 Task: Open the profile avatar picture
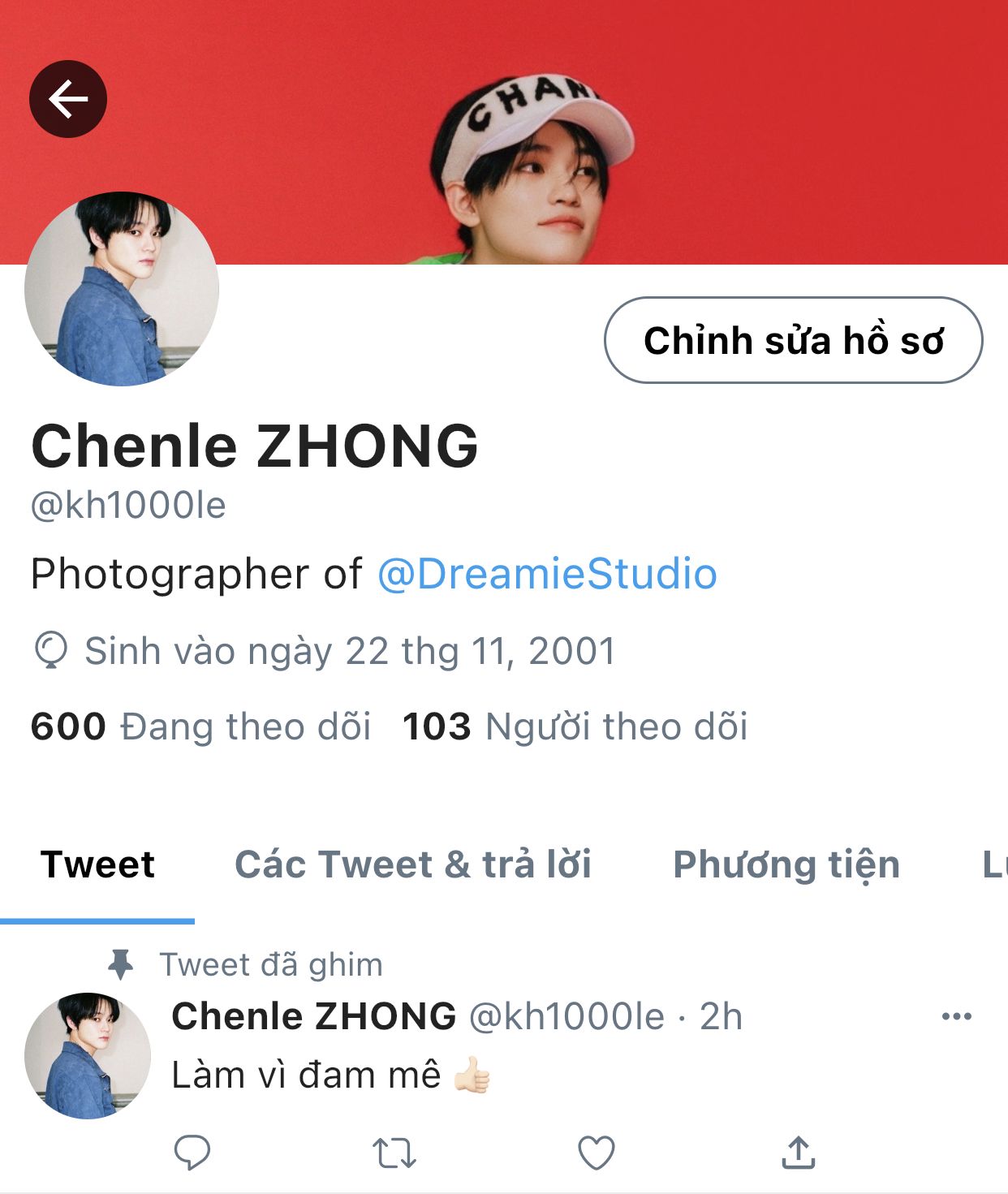122,289
